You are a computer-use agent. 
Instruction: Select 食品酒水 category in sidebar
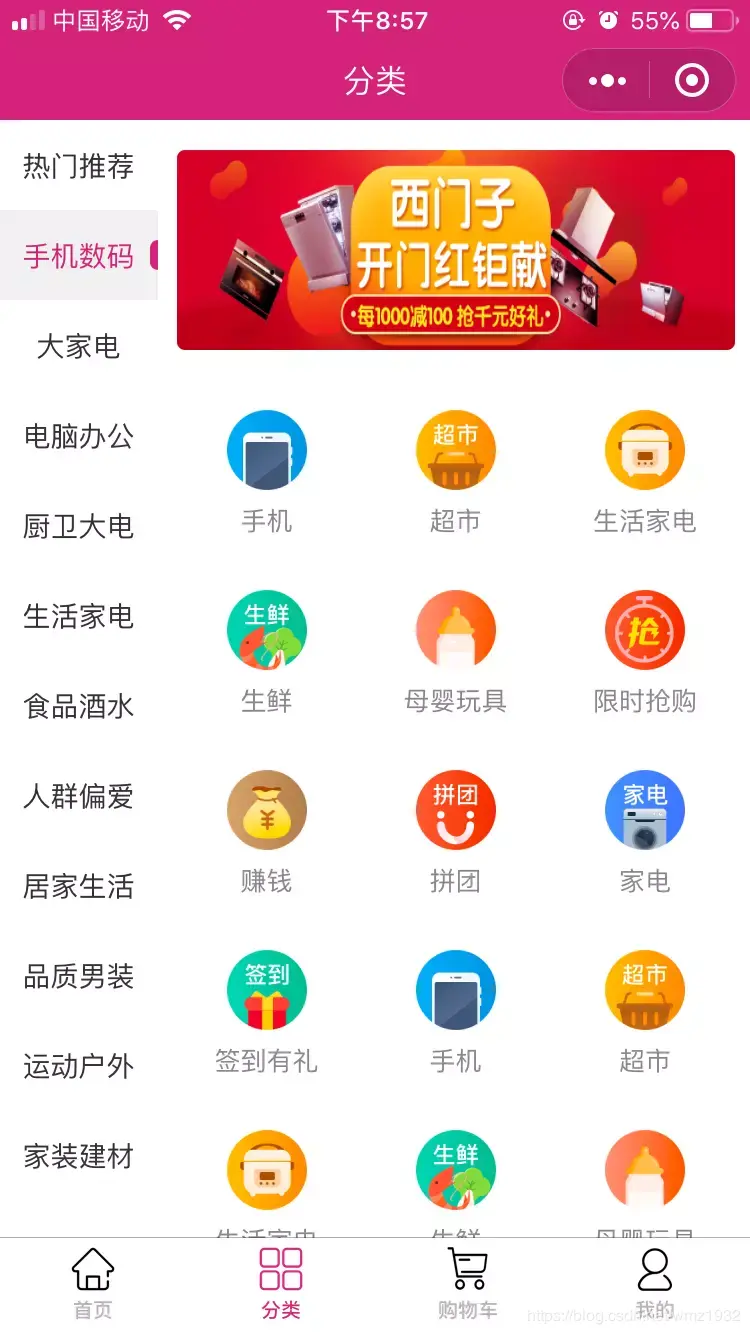[x=78, y=707]
